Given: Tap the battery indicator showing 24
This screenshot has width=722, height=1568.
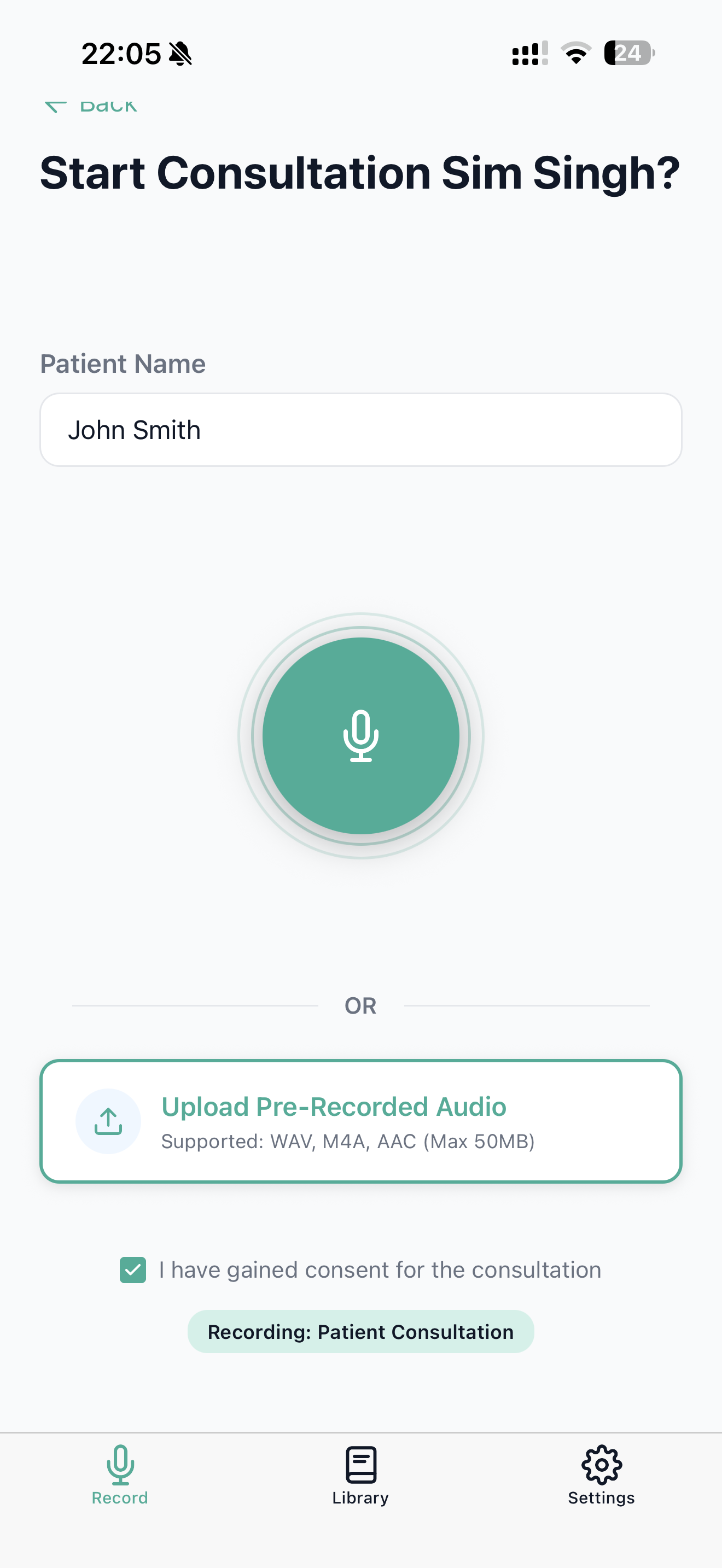Looking at the screenshot, I should [x=627, y=54].
